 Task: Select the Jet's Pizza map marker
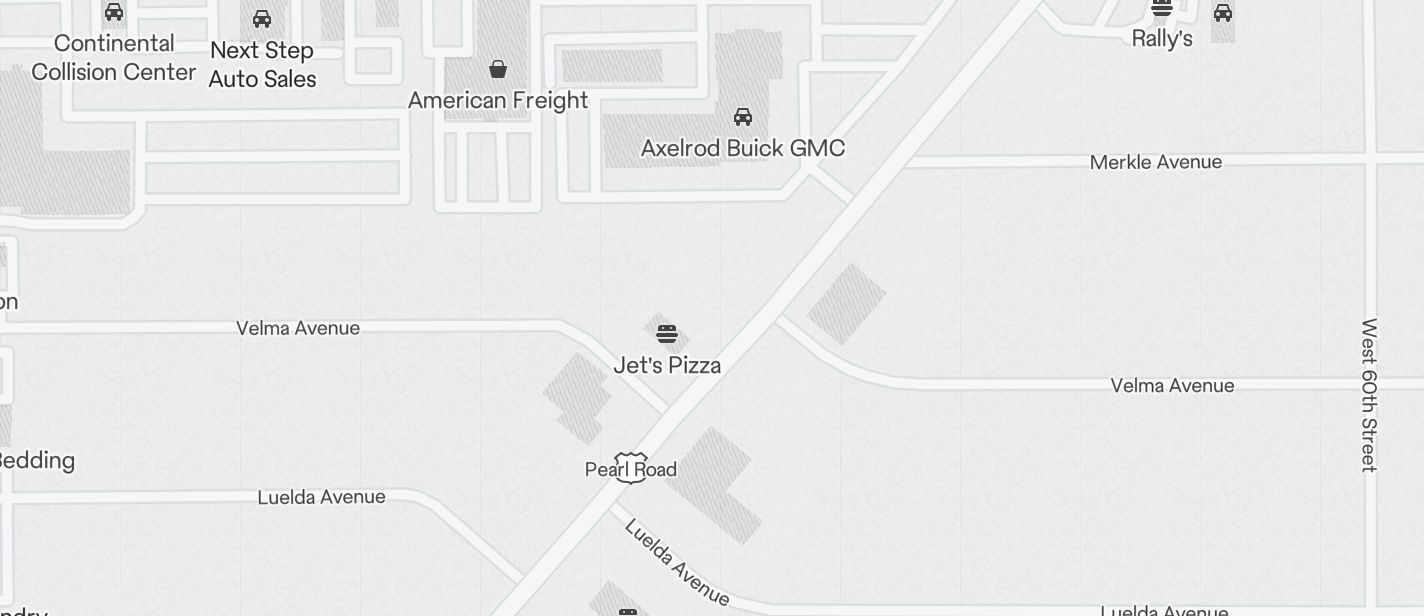coord(667,333)
